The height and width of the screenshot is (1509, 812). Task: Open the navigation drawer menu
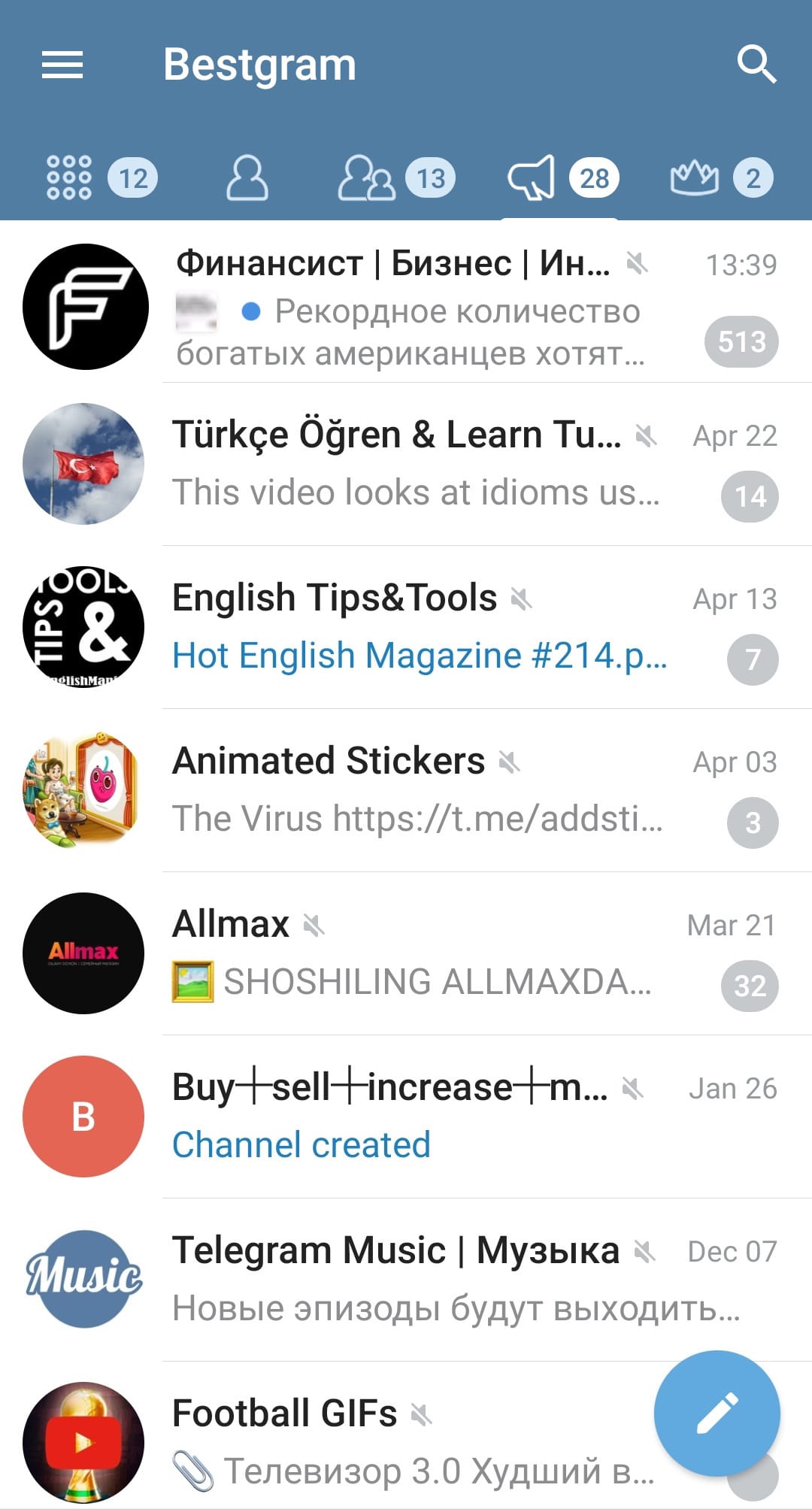63,65
